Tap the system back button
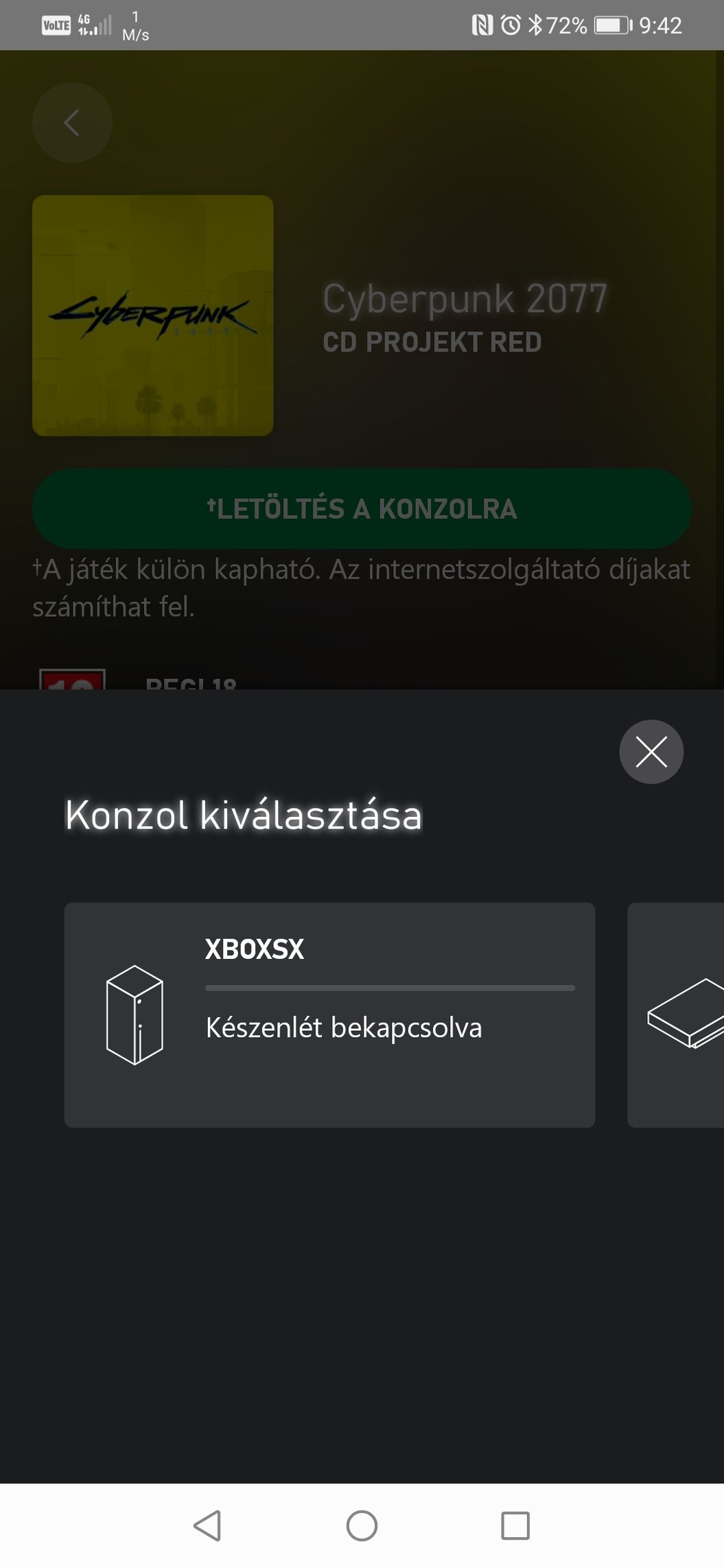 [x=207, y=1525]
